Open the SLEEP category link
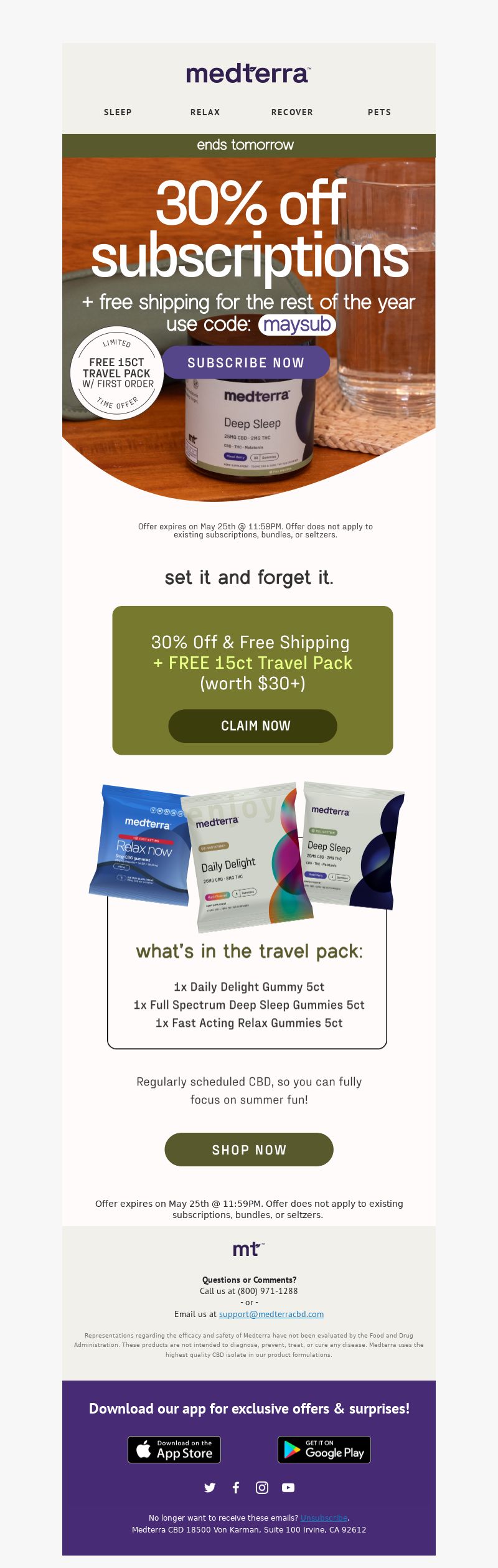 click(x=118, y=112)
